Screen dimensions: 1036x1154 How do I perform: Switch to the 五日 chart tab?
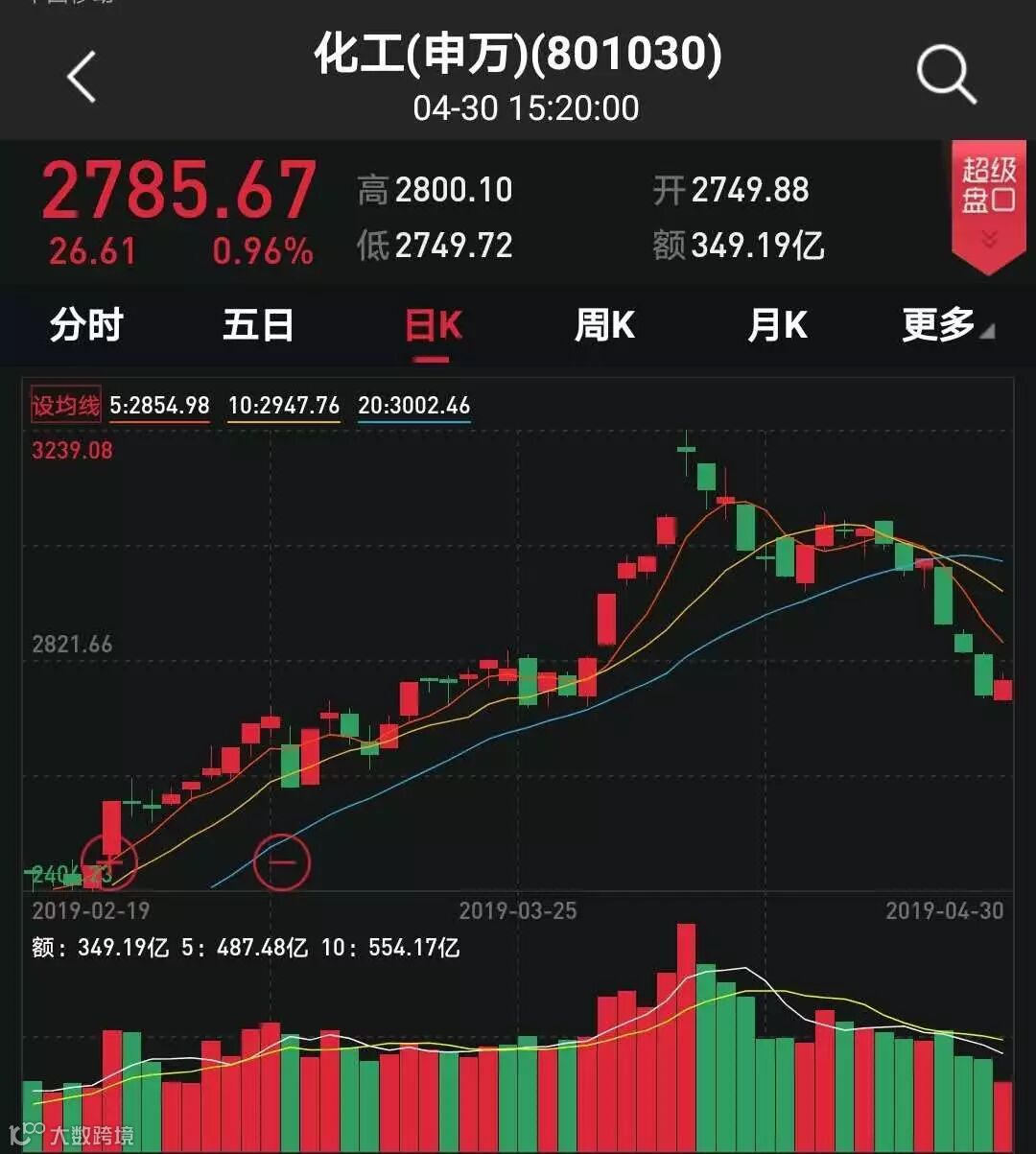click(258, 326)
